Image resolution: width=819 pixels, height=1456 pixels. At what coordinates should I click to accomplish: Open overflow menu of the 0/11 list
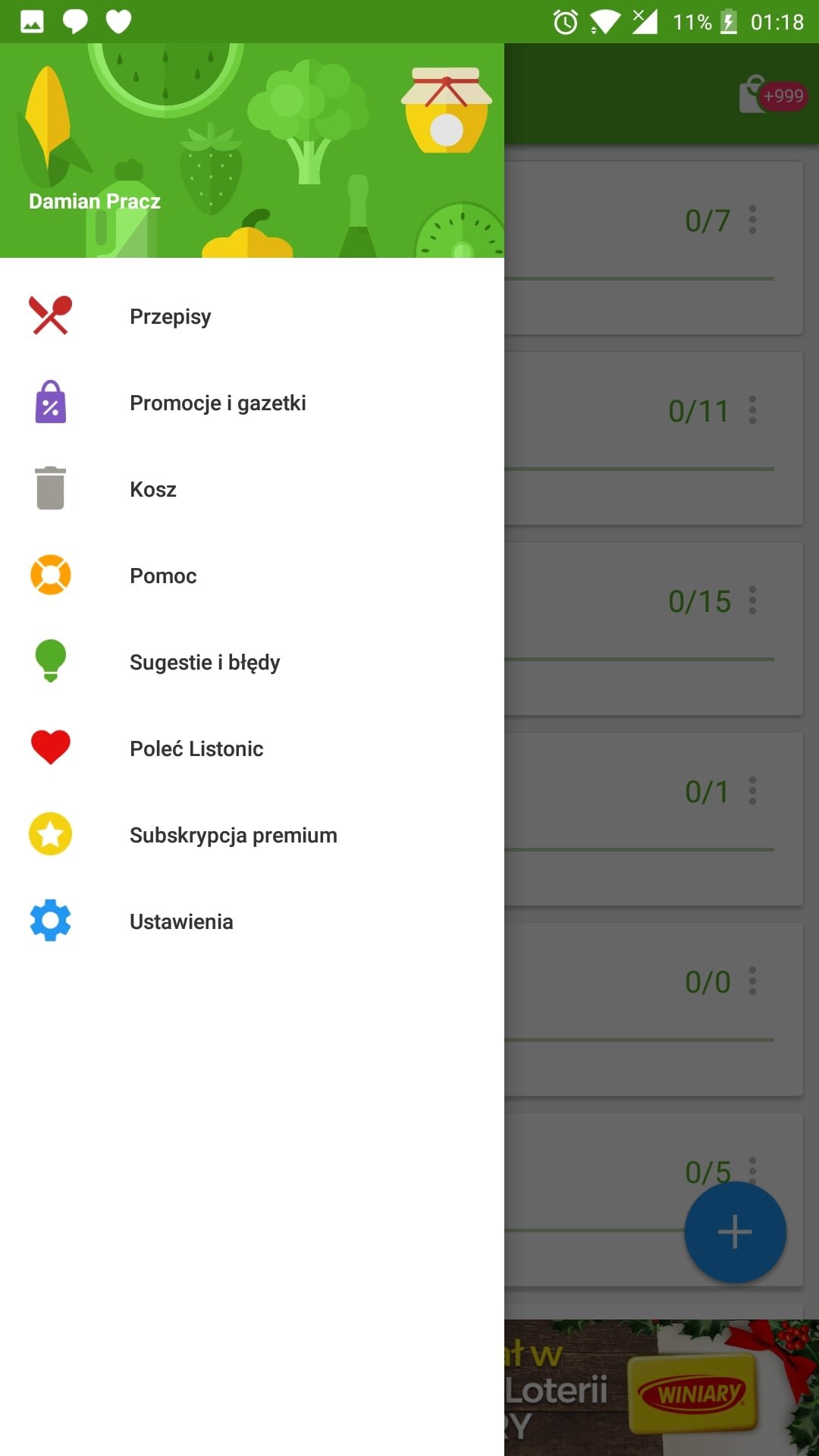click(x=752, y=409)
